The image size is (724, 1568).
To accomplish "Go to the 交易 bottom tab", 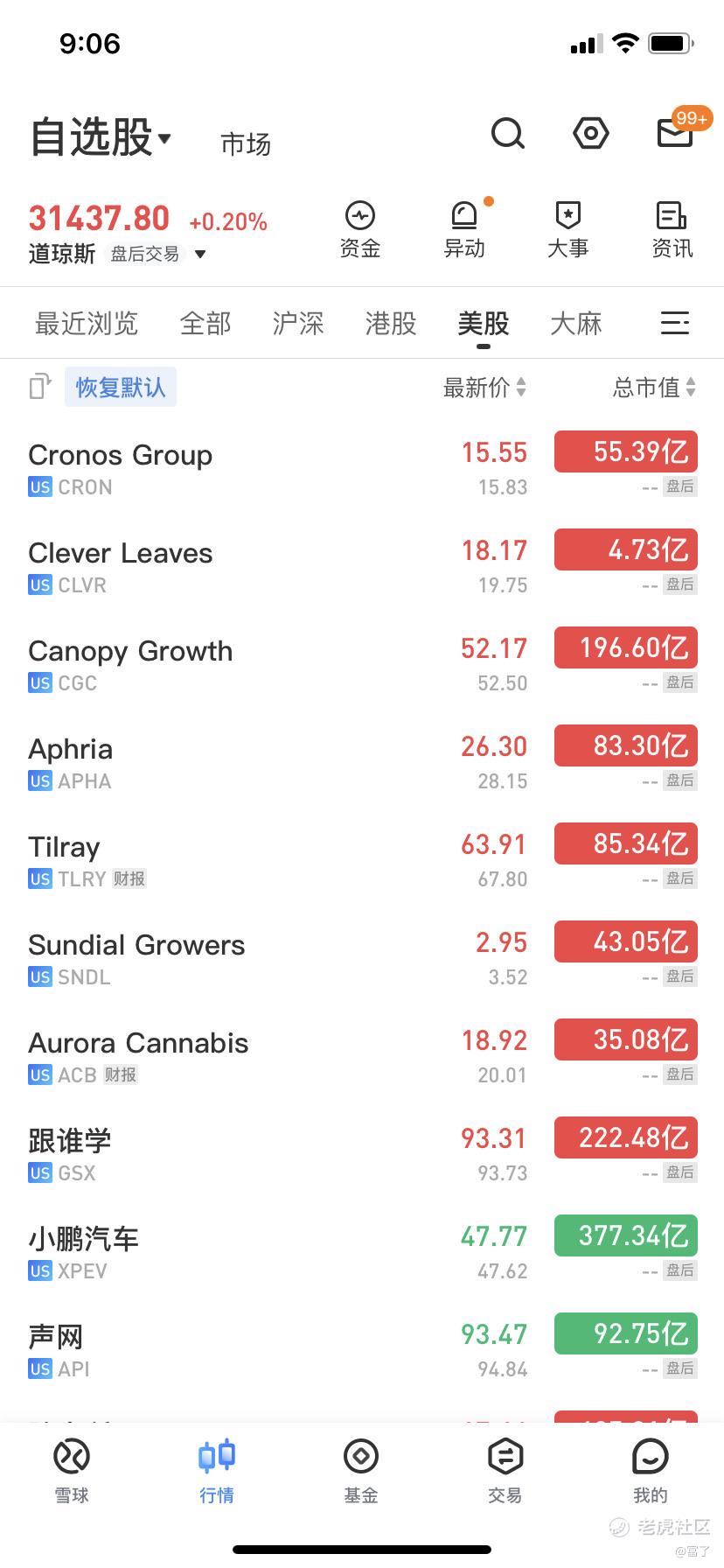I will (505, 1471).
